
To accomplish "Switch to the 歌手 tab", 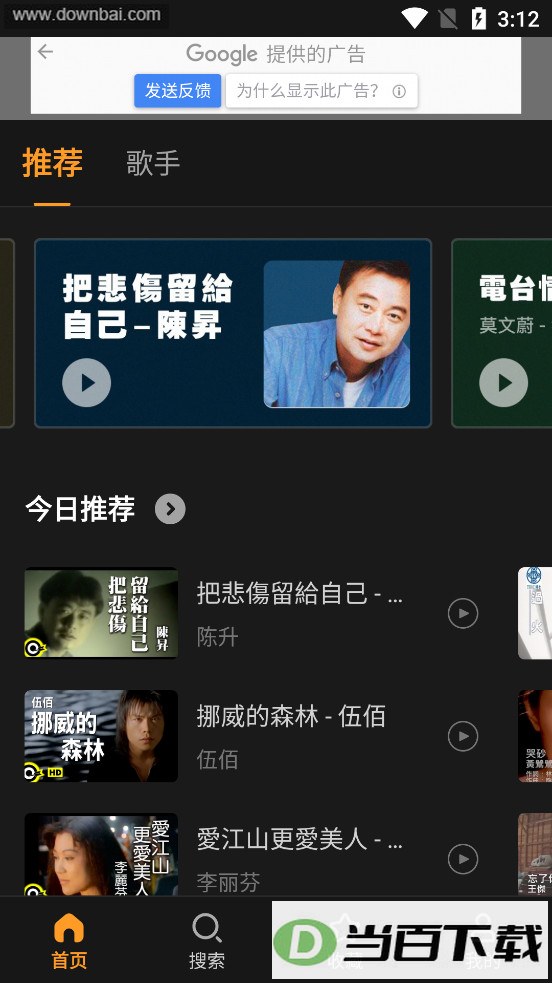I will point(153,163).
